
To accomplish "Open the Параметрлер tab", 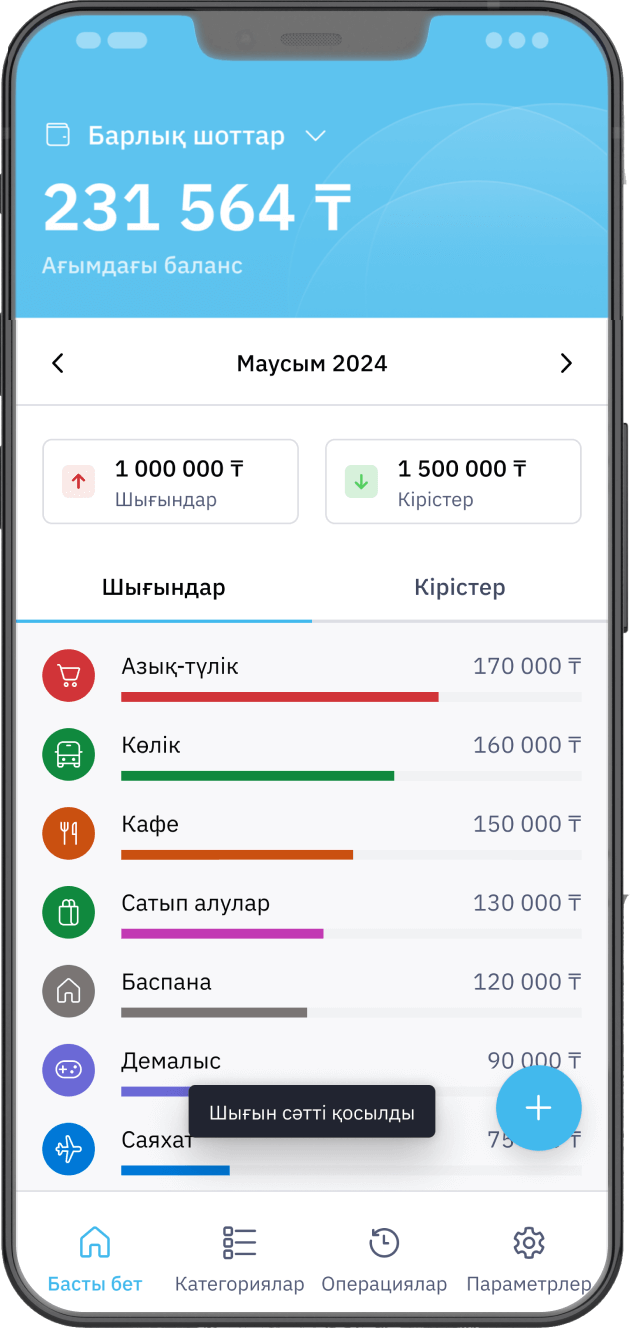I will tap(528, 1260).
